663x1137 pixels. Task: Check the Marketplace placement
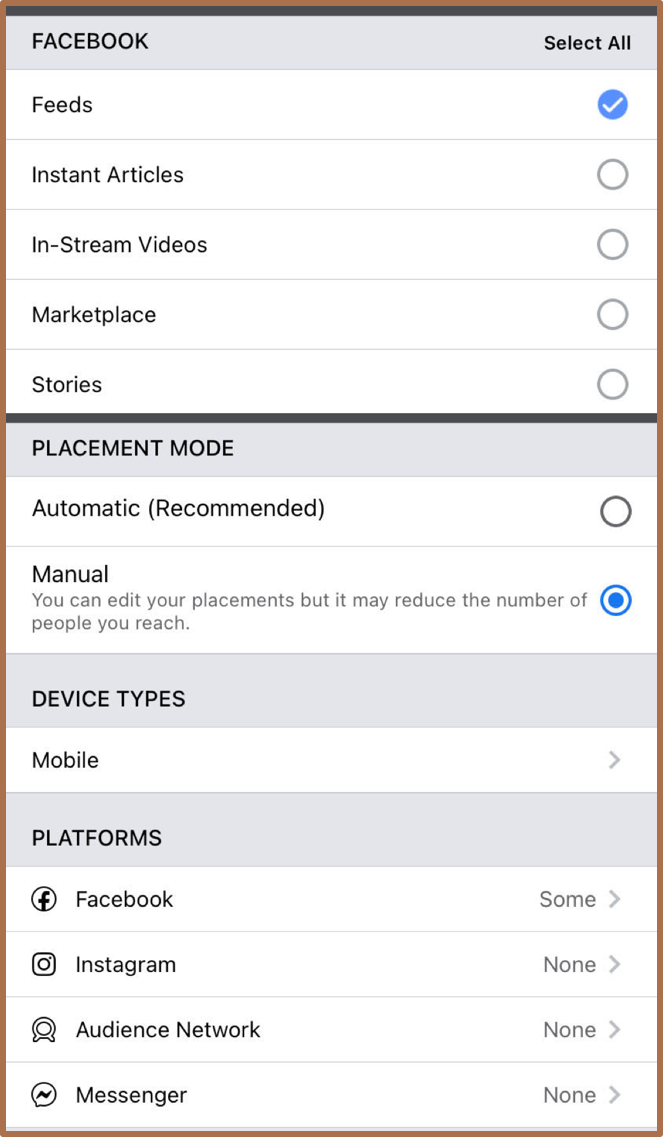tap(612, 315)
